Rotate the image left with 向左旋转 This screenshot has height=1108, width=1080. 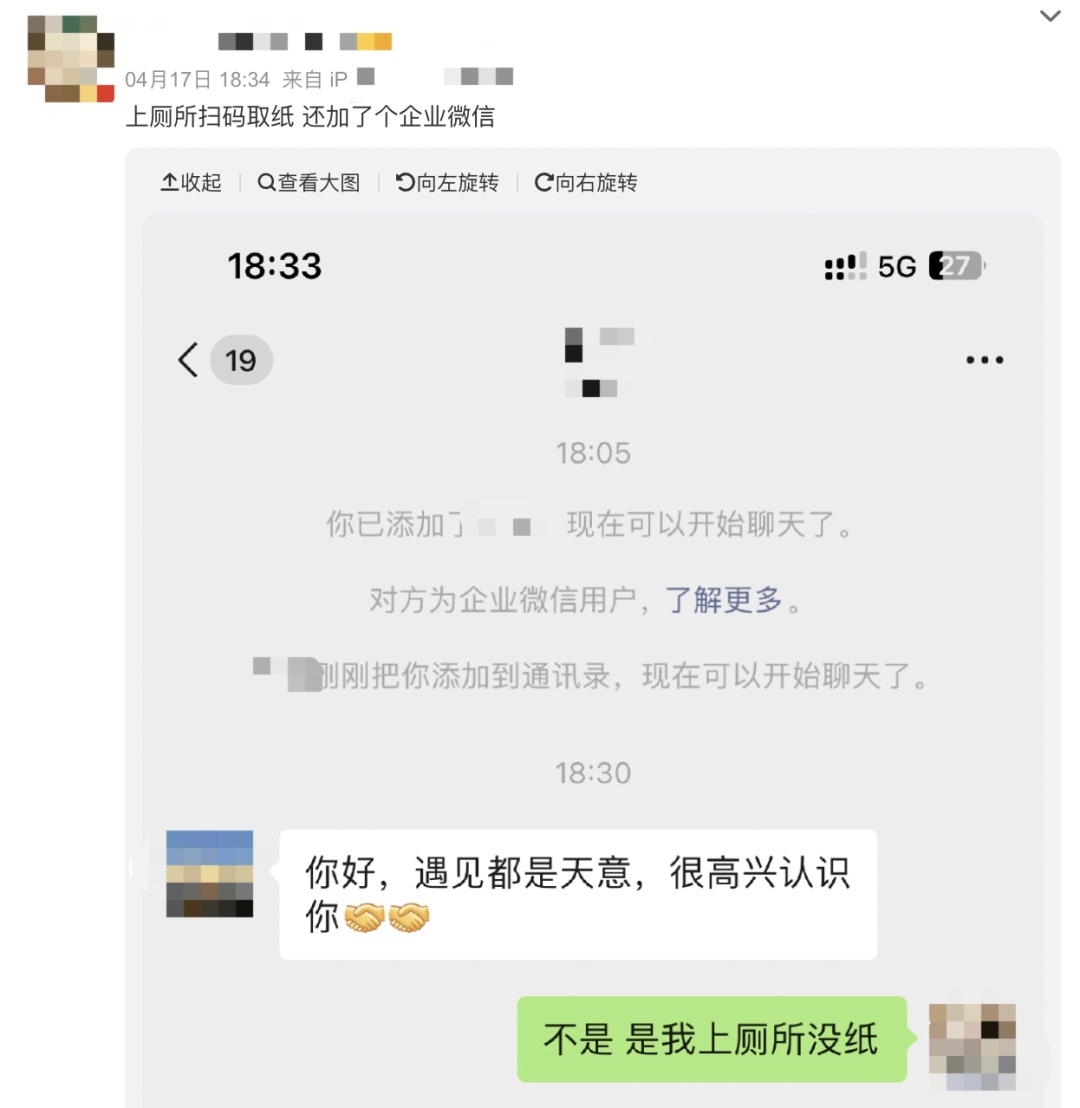pyautogui.click(x=447, y=183)
